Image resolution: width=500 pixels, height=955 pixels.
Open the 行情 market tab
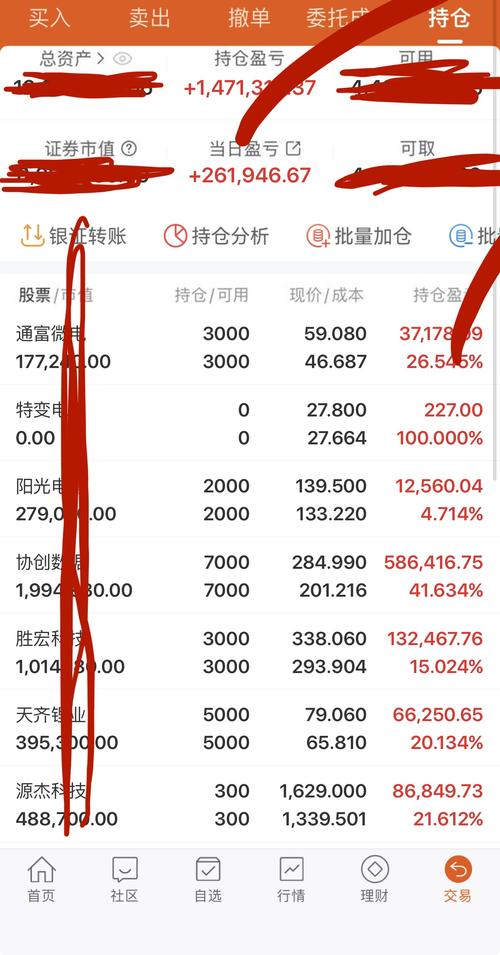[x=291, y=878]
